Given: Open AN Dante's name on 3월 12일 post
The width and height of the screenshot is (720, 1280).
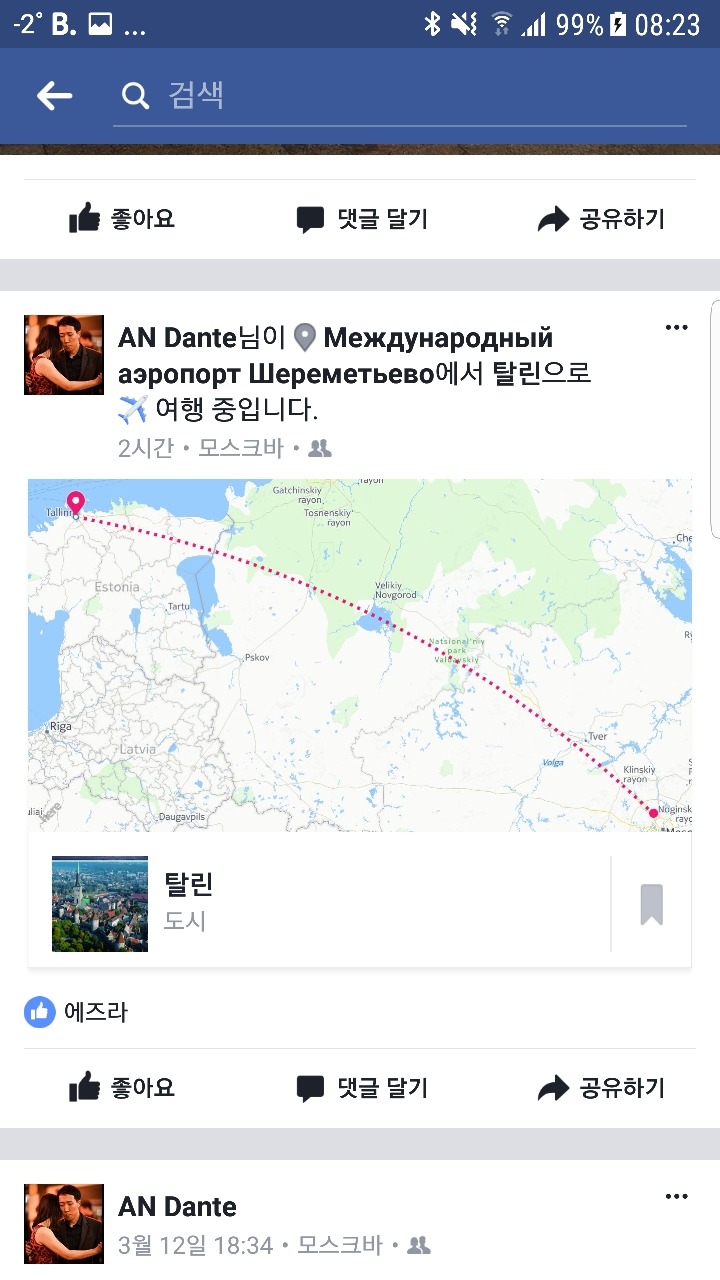Looking at the screenshot, I should click(x=178, y=1207).
